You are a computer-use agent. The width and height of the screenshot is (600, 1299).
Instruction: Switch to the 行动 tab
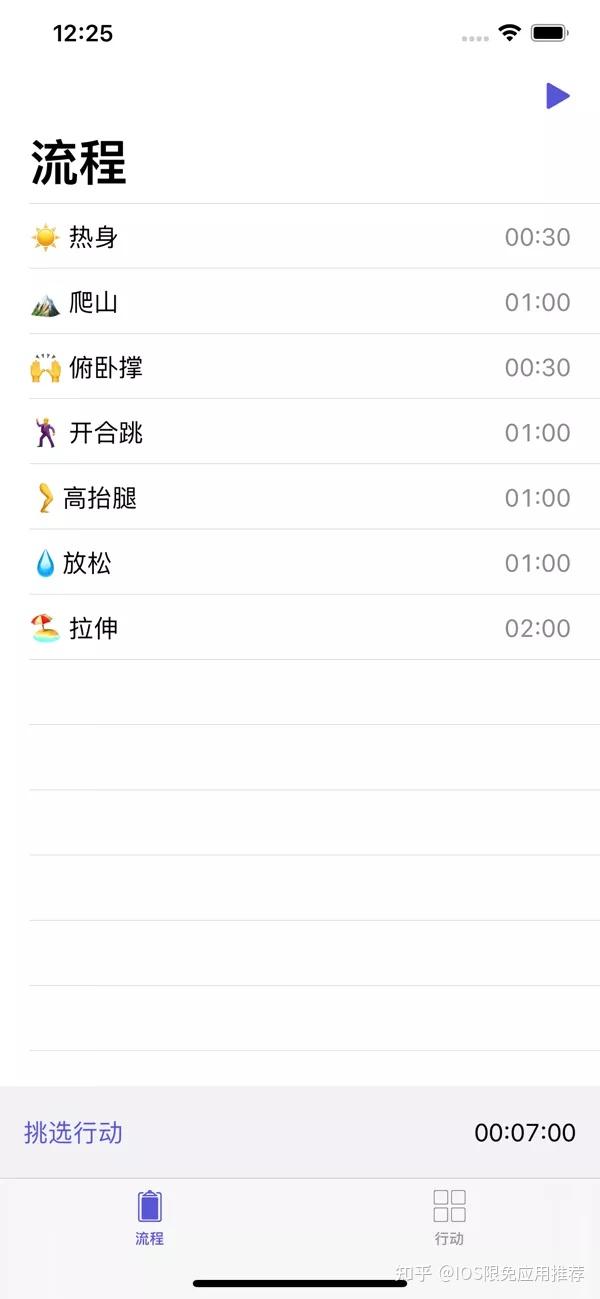(449, 1216)
